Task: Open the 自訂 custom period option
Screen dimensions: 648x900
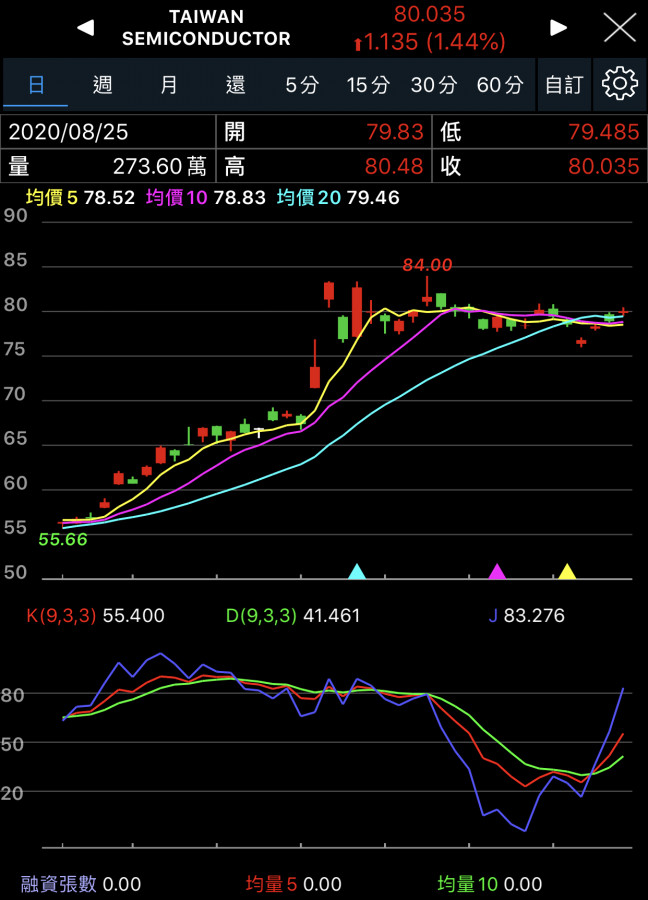Action: tap(564, 85)
